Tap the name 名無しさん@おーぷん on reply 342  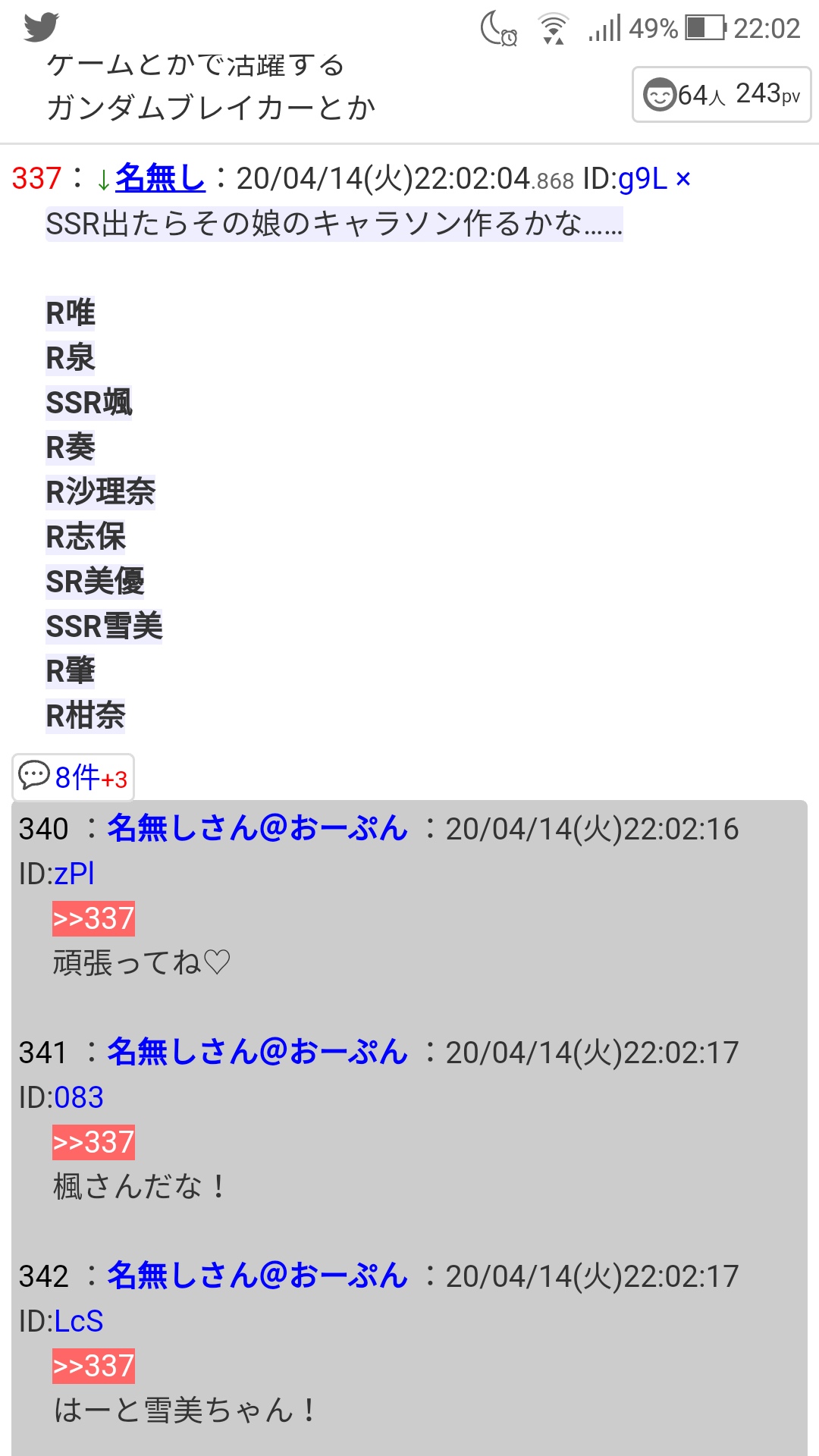258,1276
